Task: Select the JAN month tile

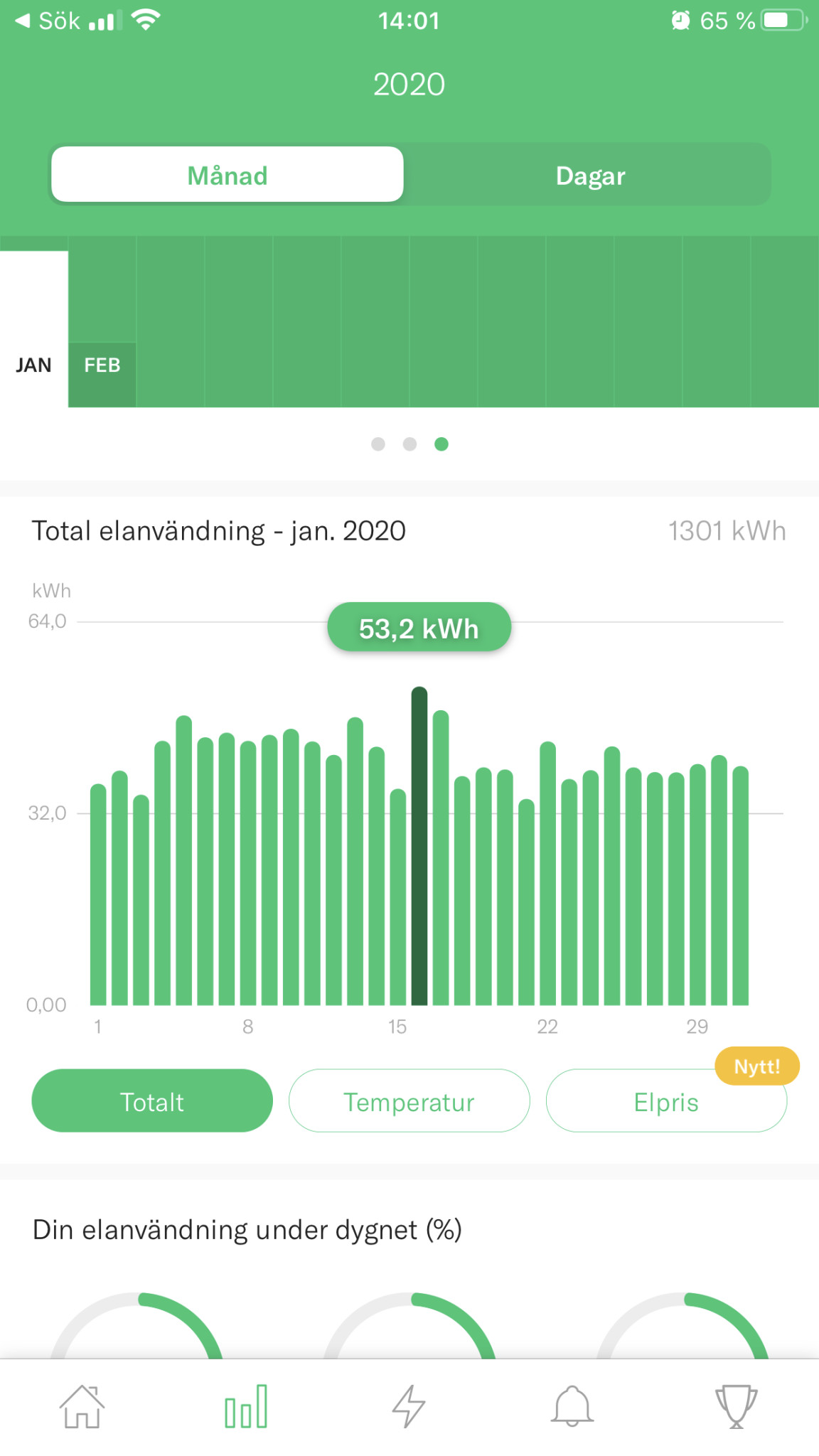Action: 33,365
